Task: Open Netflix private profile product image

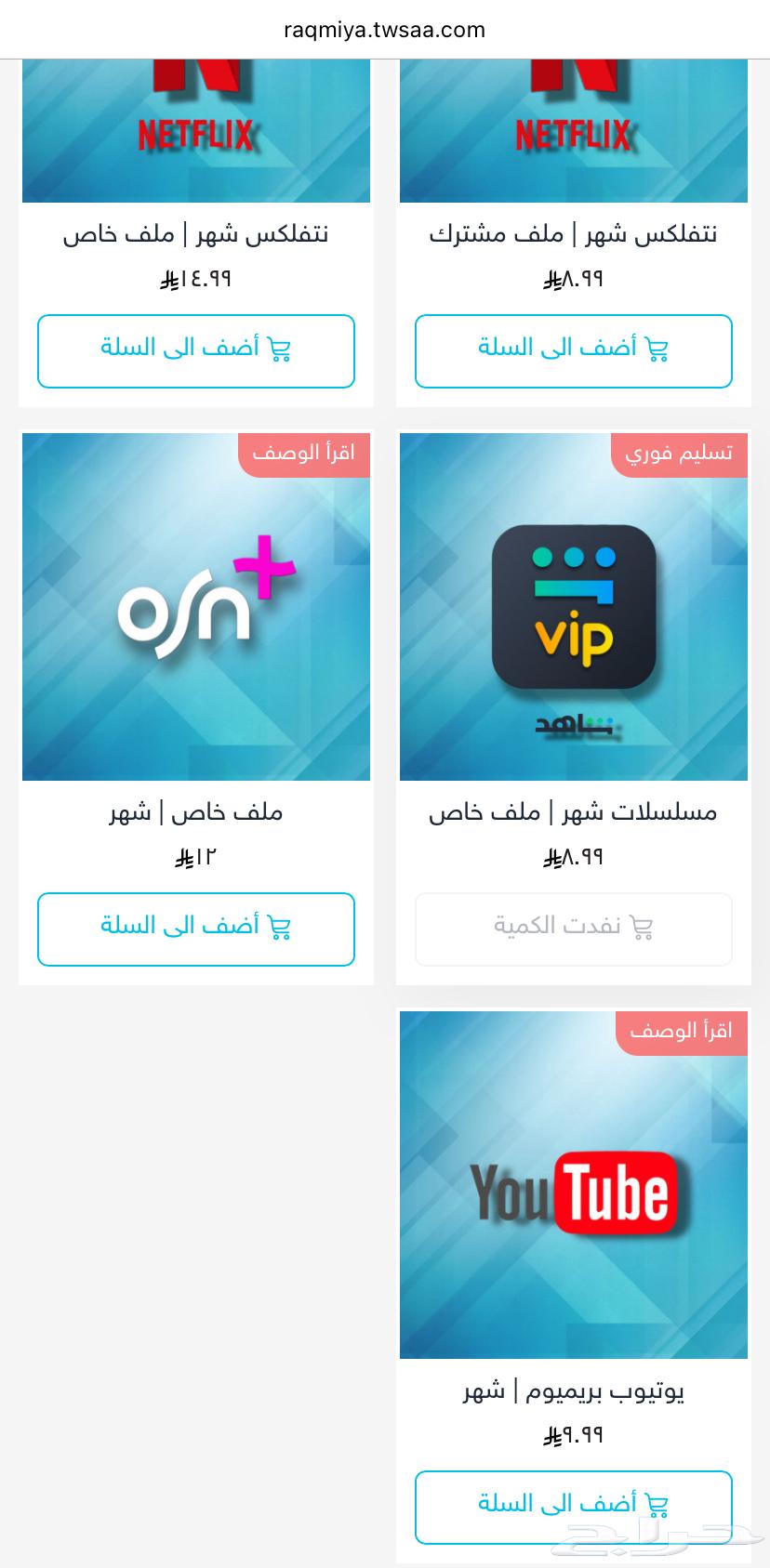Action: click(x=195, y=130)
